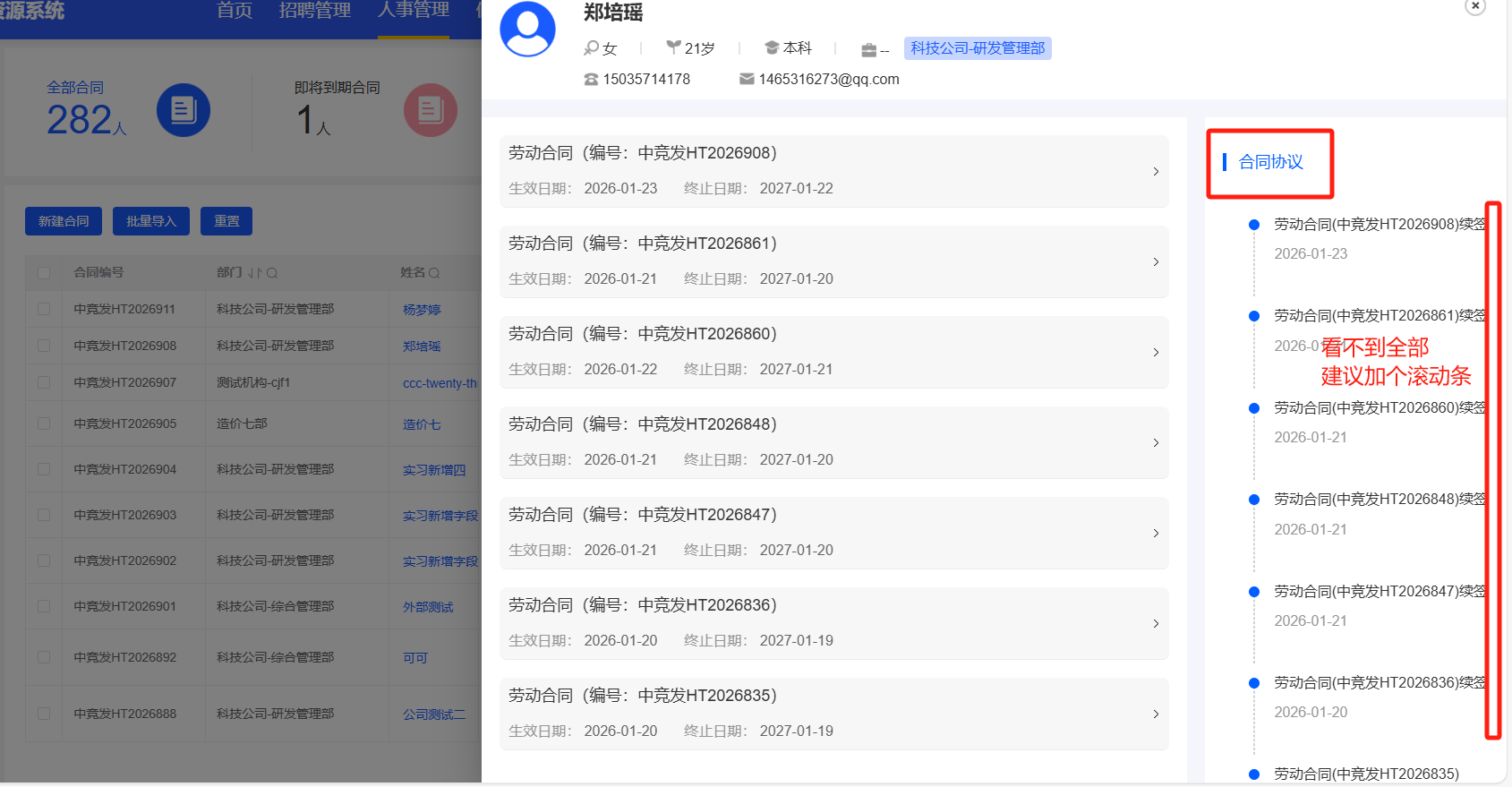
Task: Open contract 中竞发HT2026835 details
Action: 833,714
